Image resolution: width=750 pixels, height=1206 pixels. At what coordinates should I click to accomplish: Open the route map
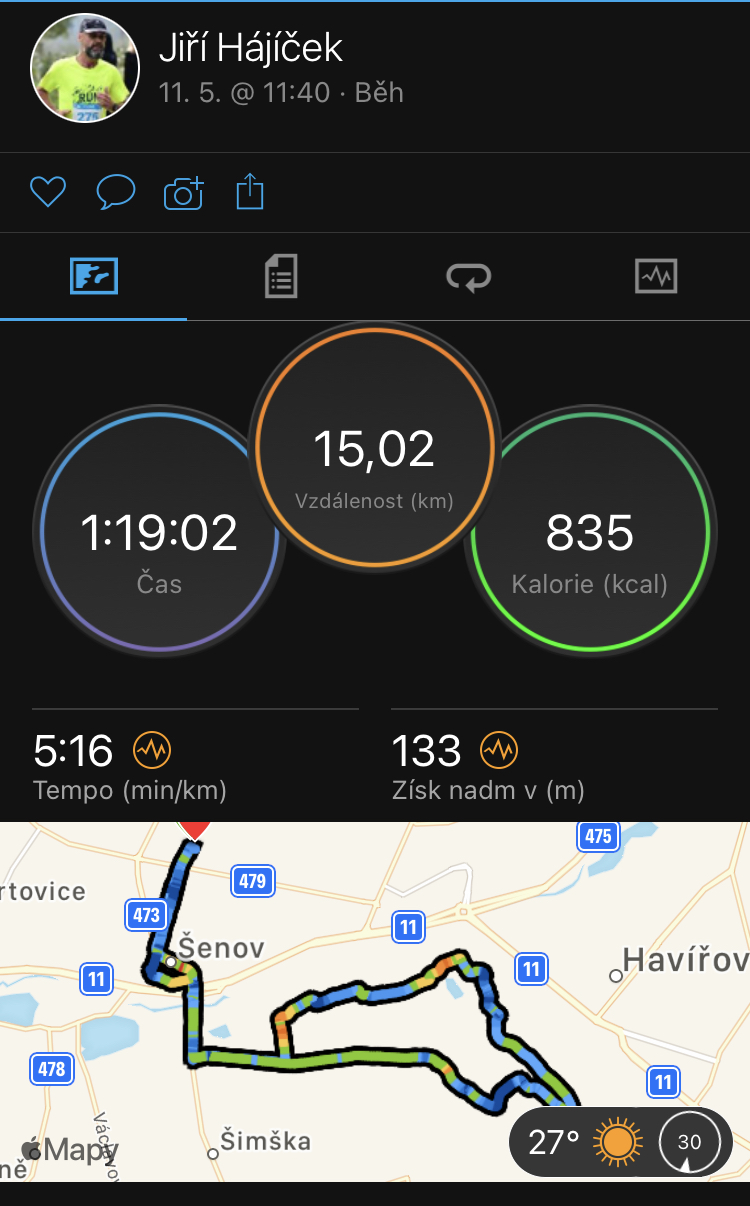tap(375, 1002)
